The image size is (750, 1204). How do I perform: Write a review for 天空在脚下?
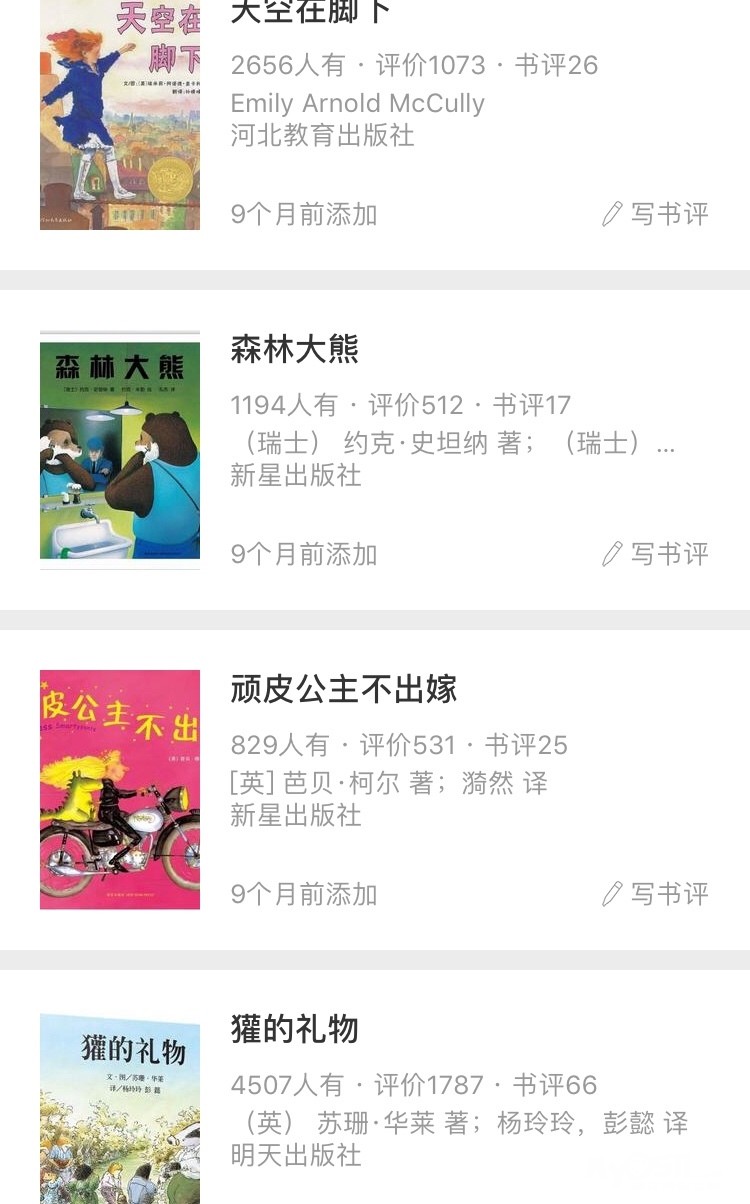click(656, 214)
